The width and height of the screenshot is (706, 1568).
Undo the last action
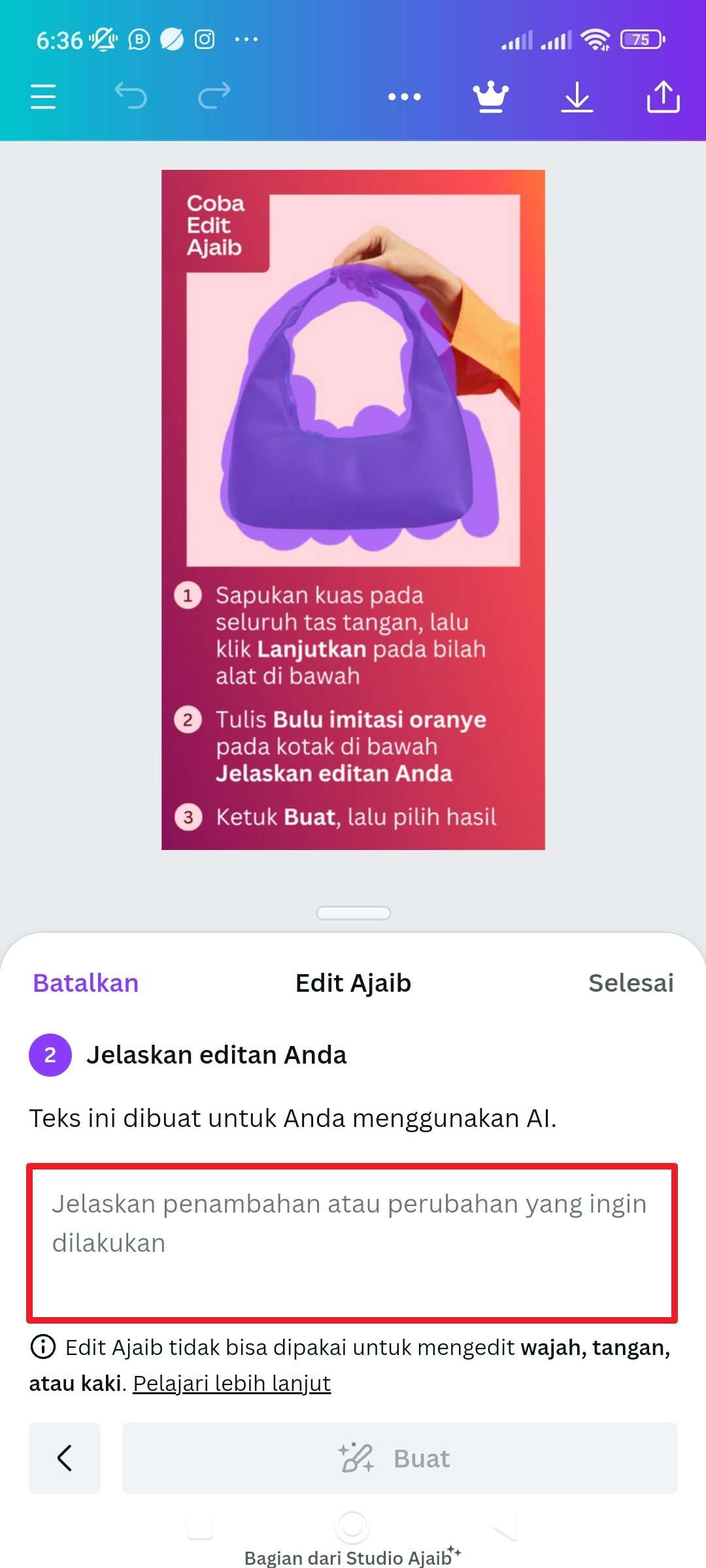pyautogui.click(x=131, y=96)
